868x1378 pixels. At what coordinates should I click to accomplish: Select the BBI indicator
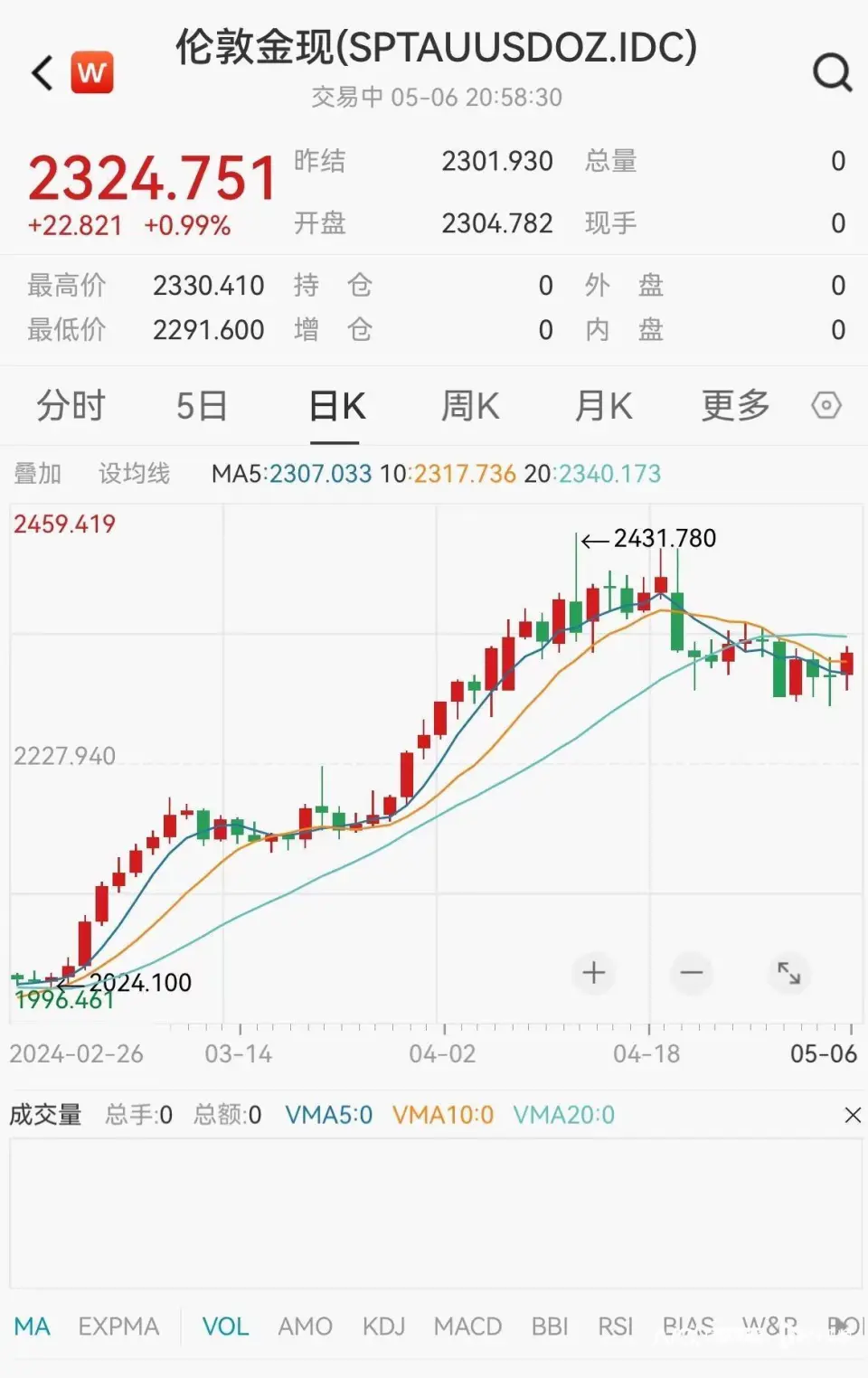click(550, 1326)
